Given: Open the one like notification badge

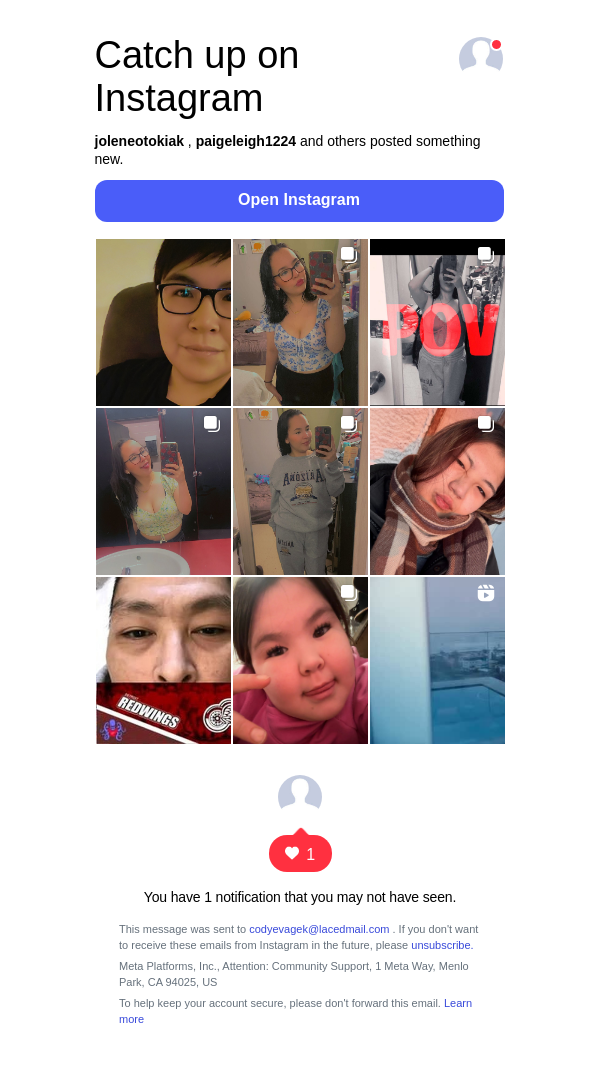Looking at the screenshot, I should click(x=300, y=854).
